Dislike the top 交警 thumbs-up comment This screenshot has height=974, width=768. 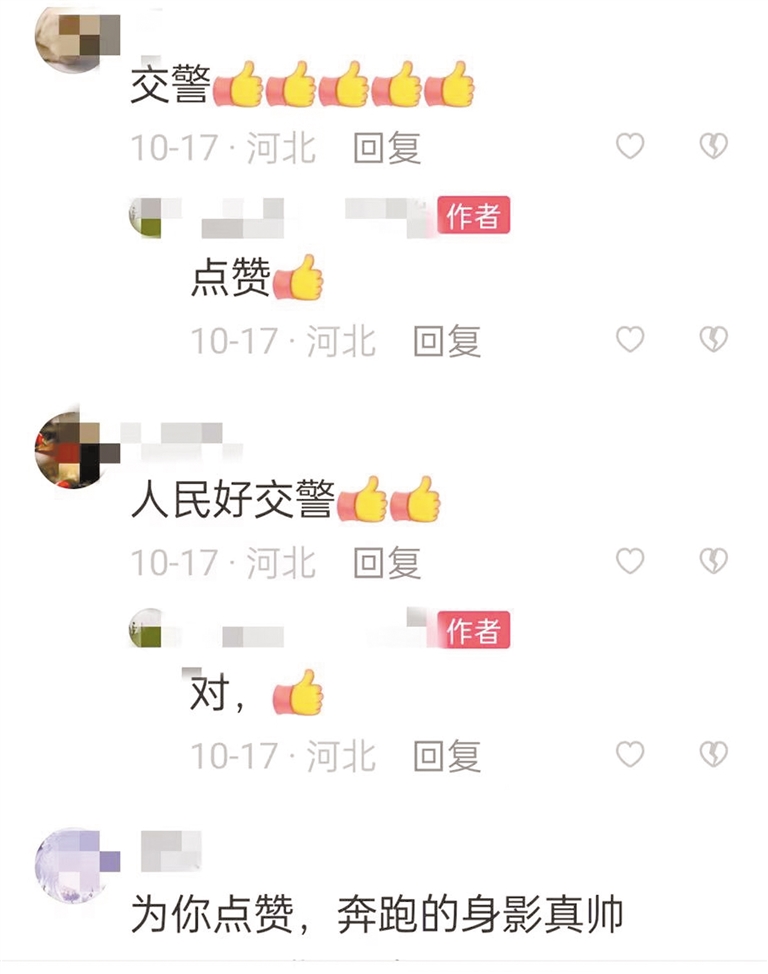pos(713,147)
